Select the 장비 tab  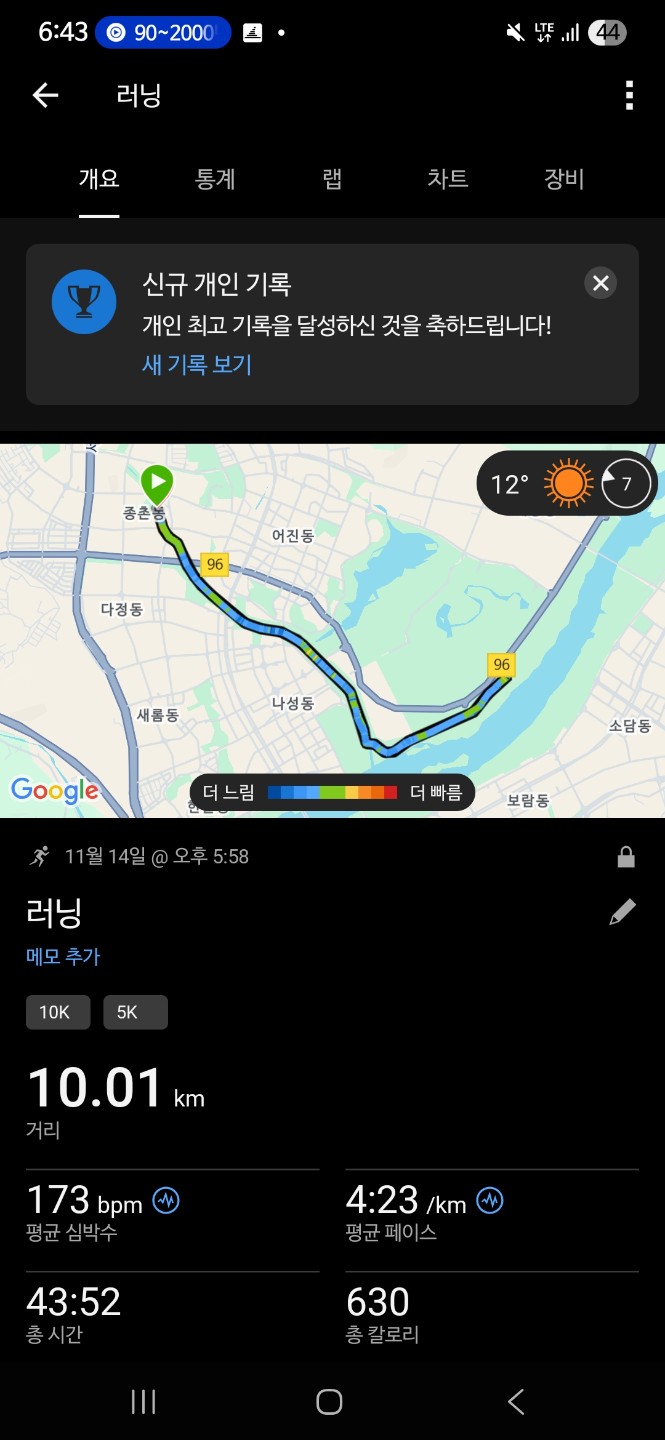click(x=563, y=179)
